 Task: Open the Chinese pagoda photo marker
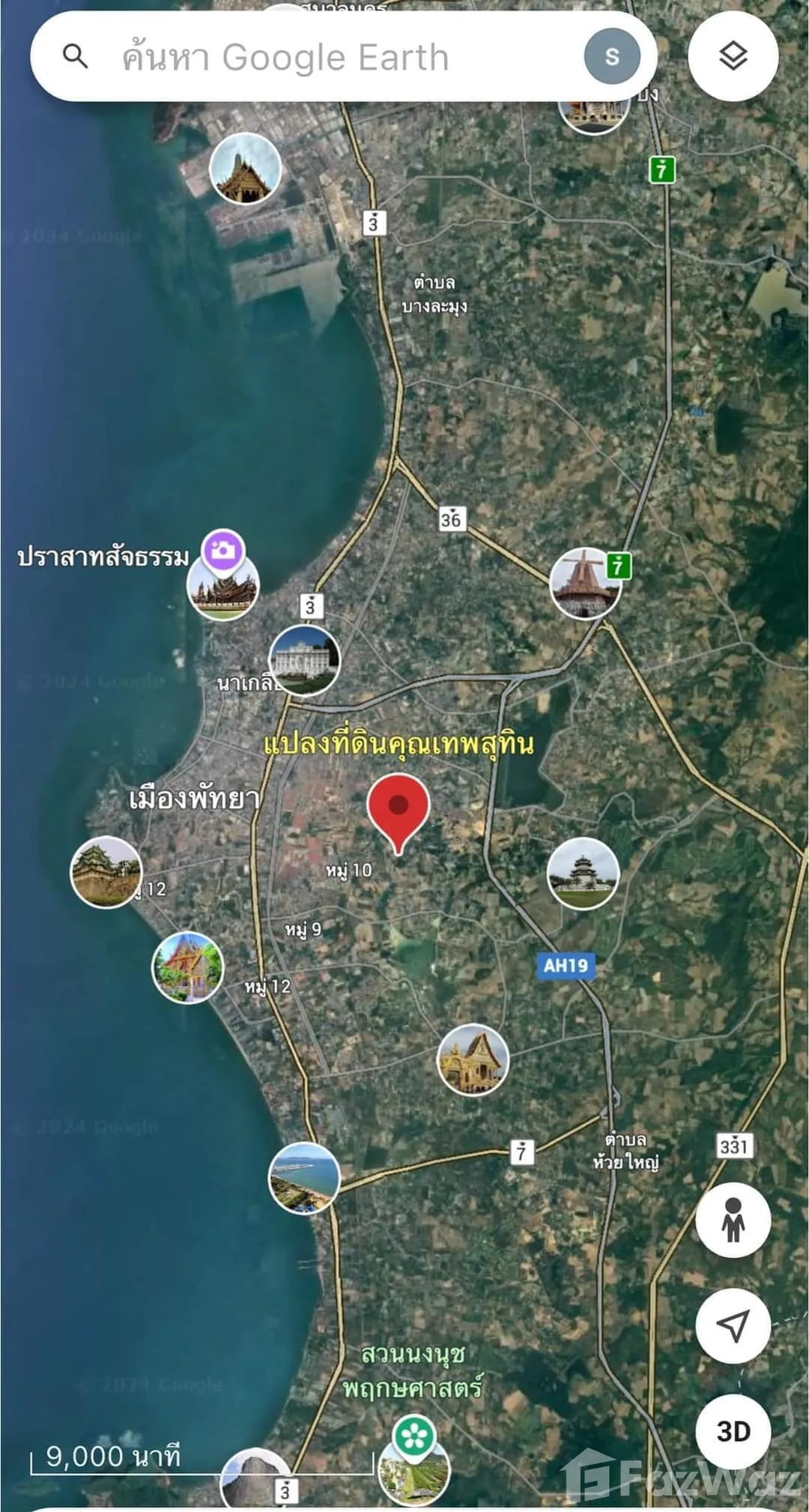coord(583,874)
